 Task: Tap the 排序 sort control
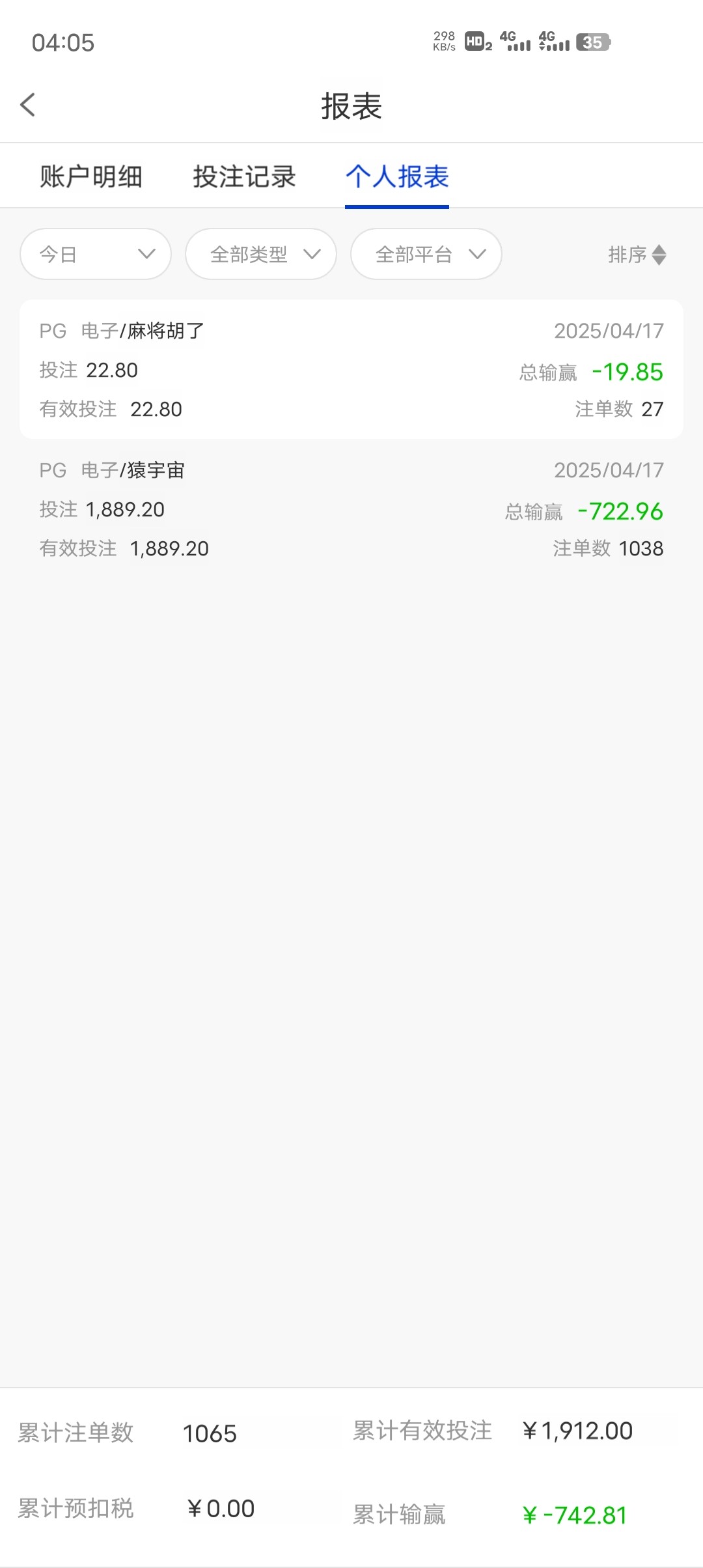pos(637,255)
